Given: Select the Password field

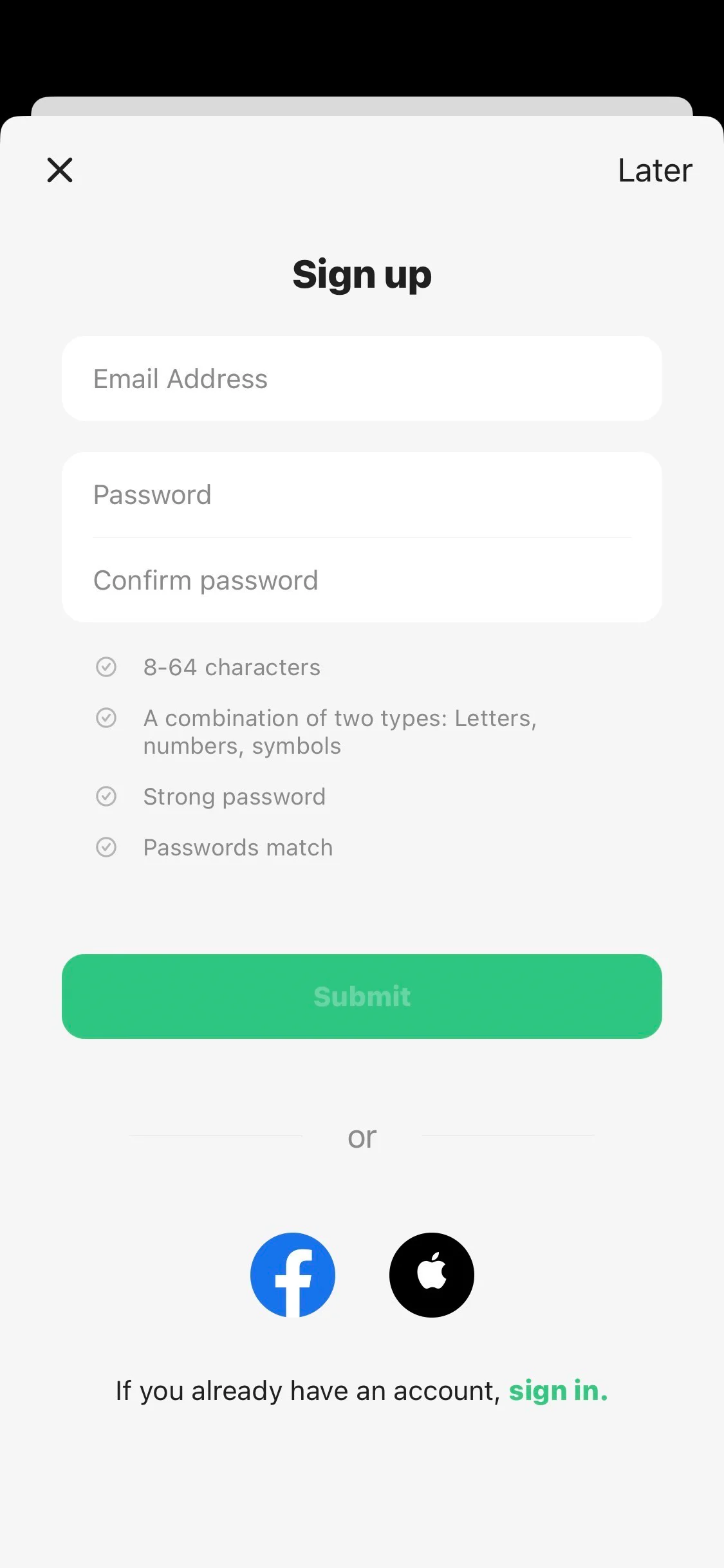Looking at the screenshot, I should pos(362,495).
